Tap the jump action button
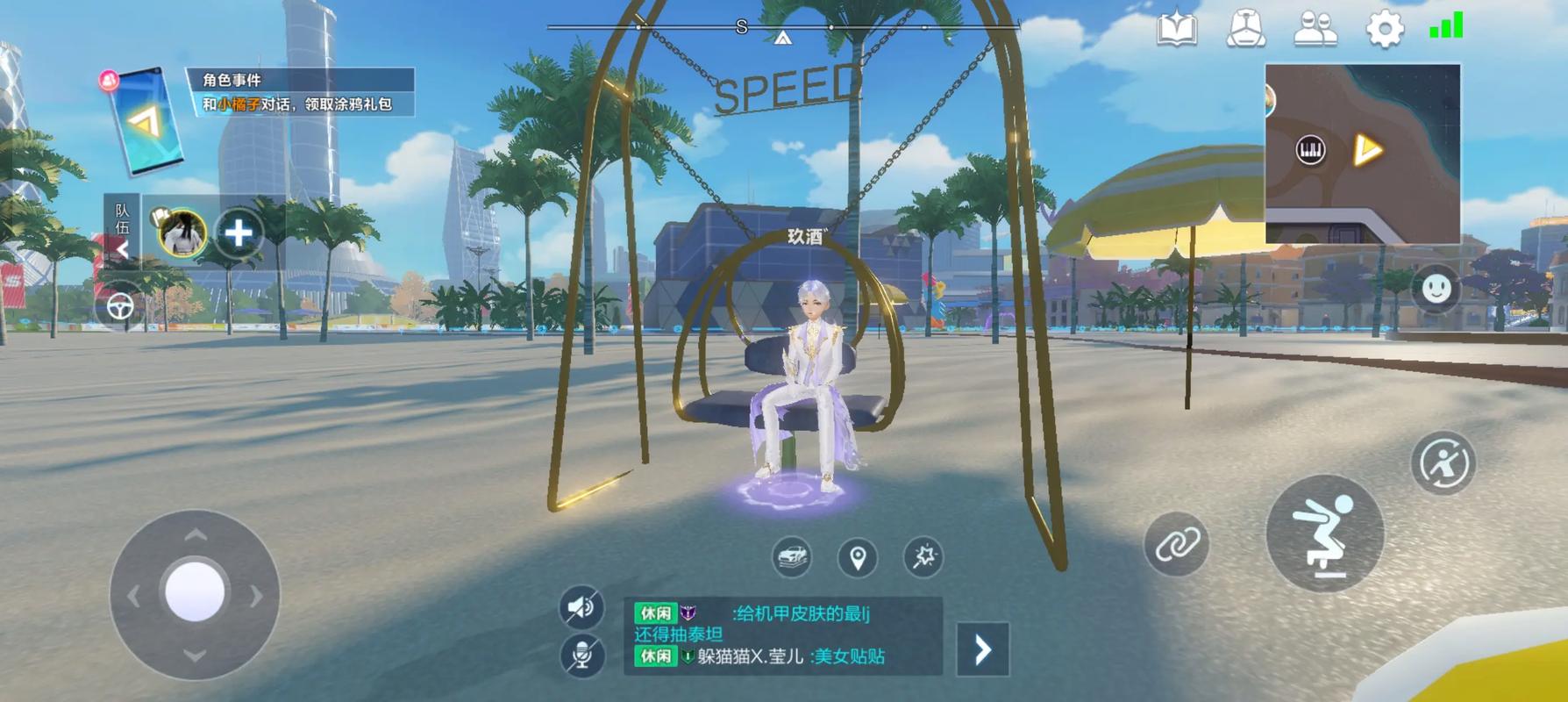Screen dimensions: 1568x702 tap(1325, 534)
